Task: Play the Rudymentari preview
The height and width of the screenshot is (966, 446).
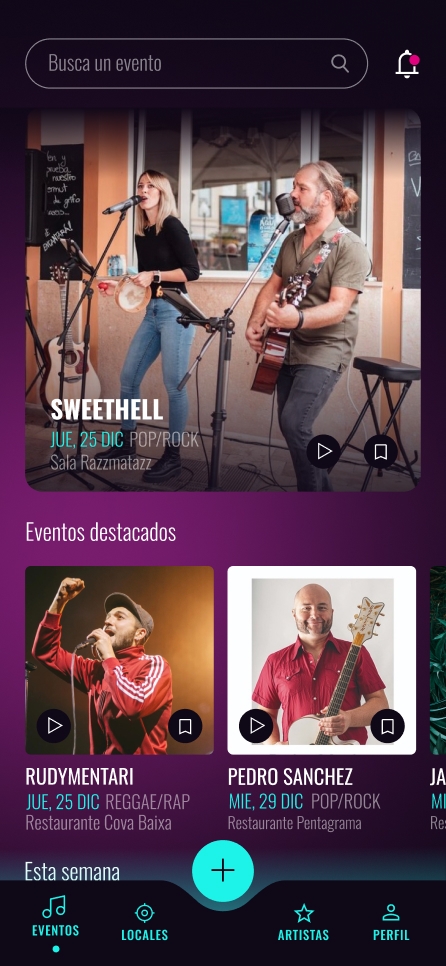Action: point(54,726)
